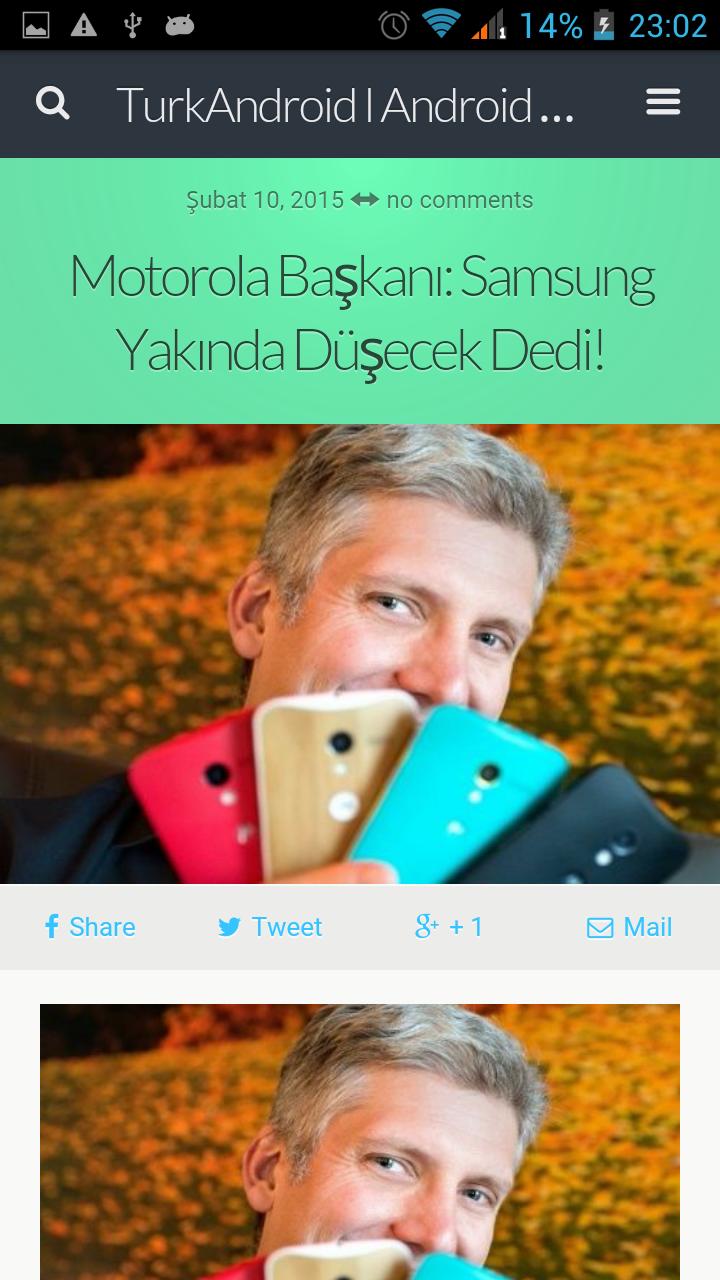The width and height of the screenshot is (720, 1280).
Task: Open the no comments link
Action: click(459, 200)
